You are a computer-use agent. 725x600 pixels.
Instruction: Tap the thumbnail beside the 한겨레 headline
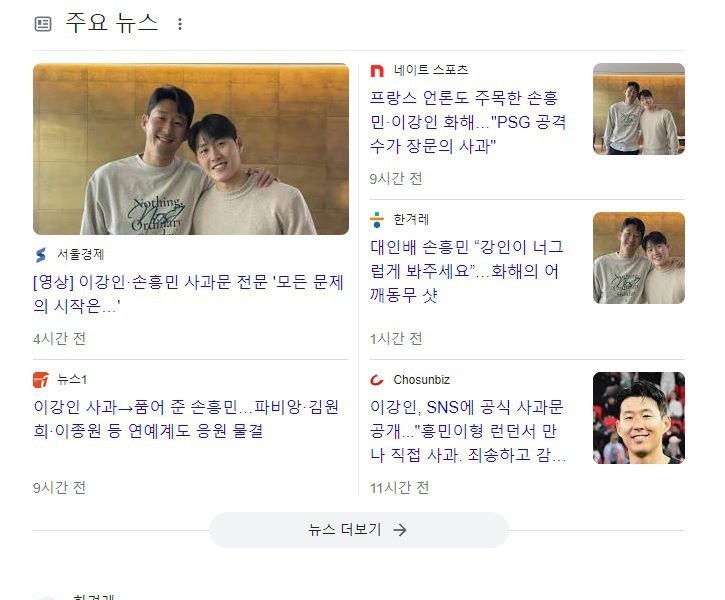point(638,258)
